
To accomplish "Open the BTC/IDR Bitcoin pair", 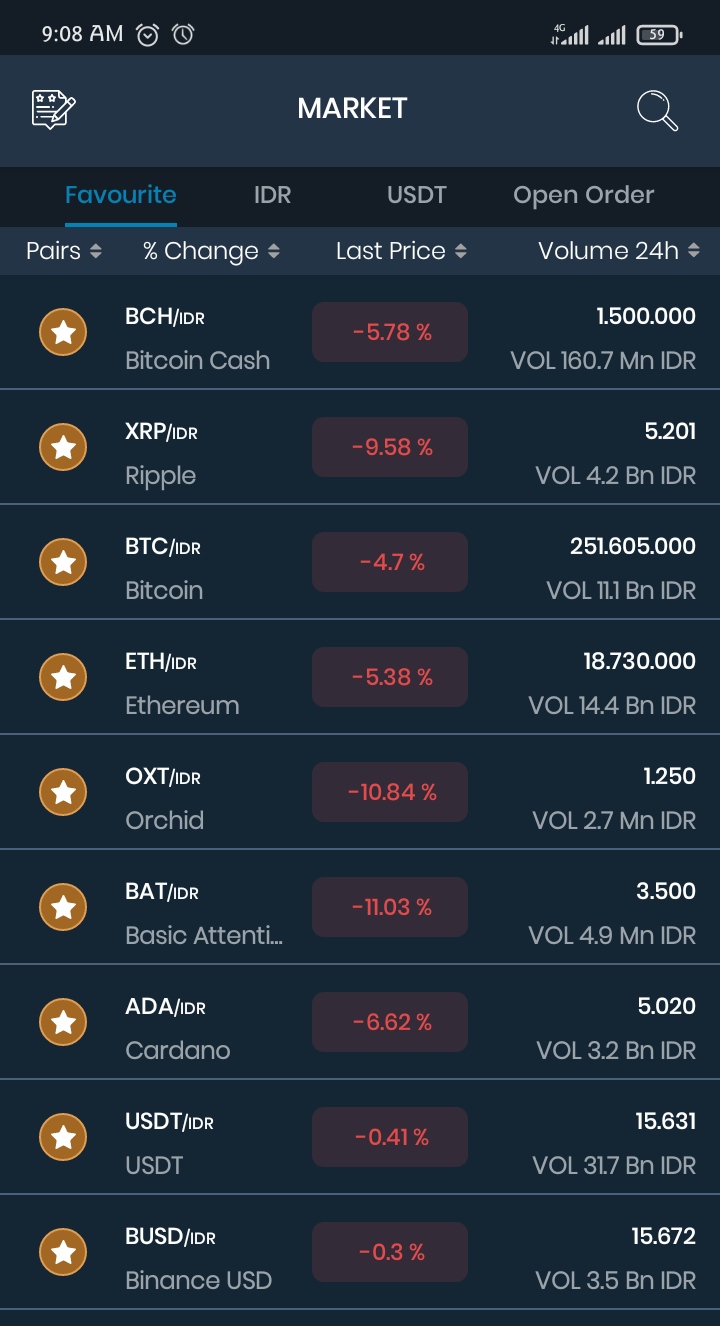I will [x=360, y=562].
